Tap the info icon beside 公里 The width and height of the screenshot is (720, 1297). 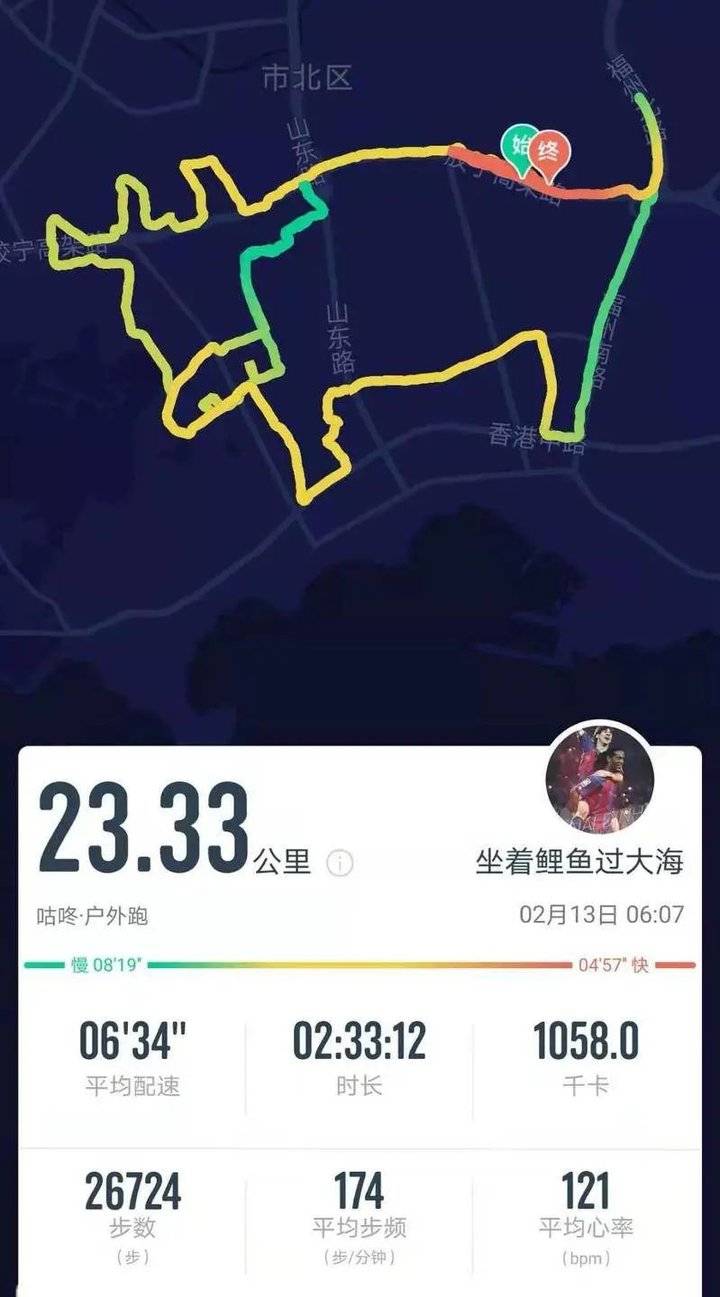point(340,863)
